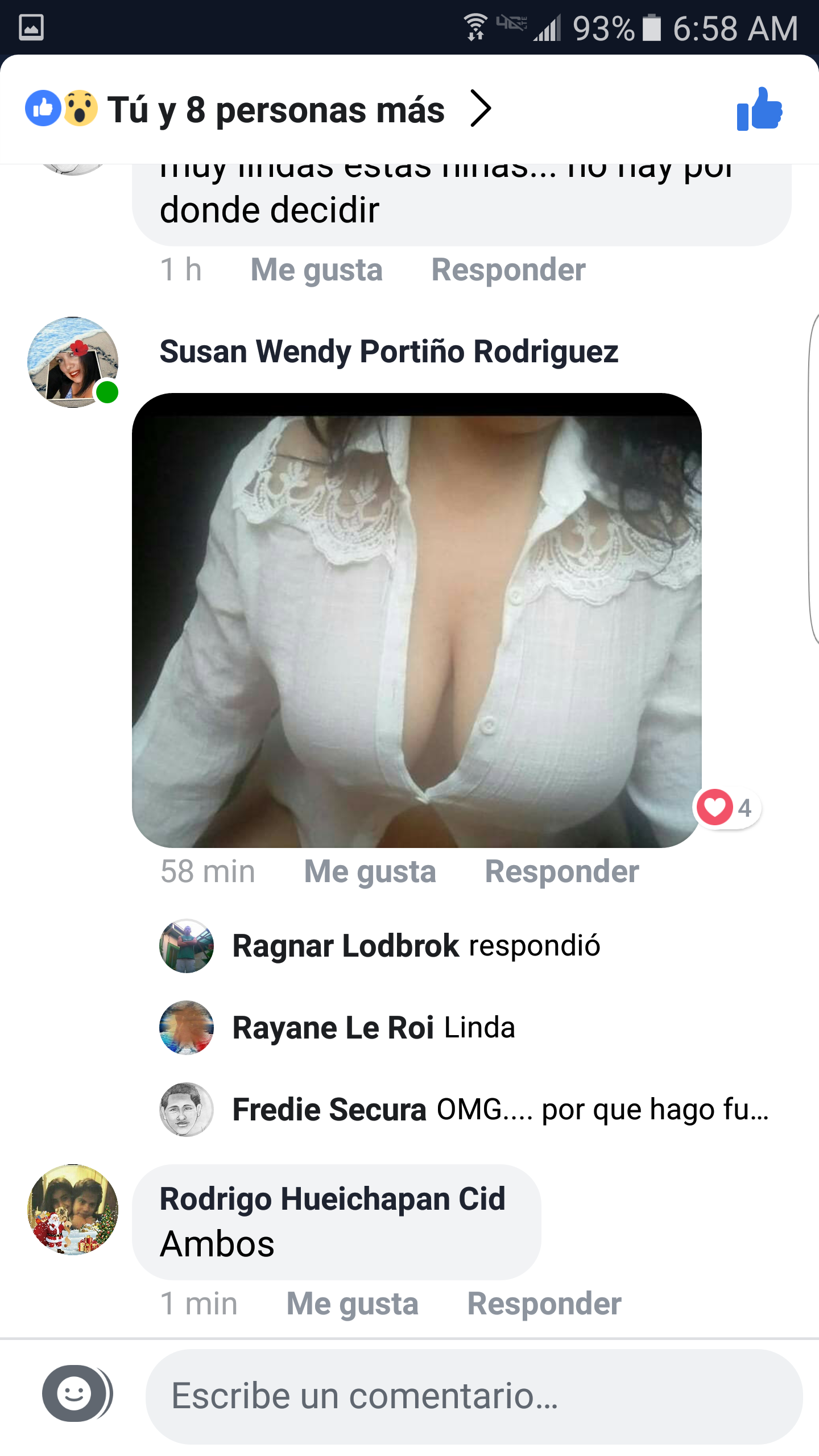Open Susan Wendy Portiño Rodriguez's name
This screenshot has height=1456, width=819.
[388, 353]
